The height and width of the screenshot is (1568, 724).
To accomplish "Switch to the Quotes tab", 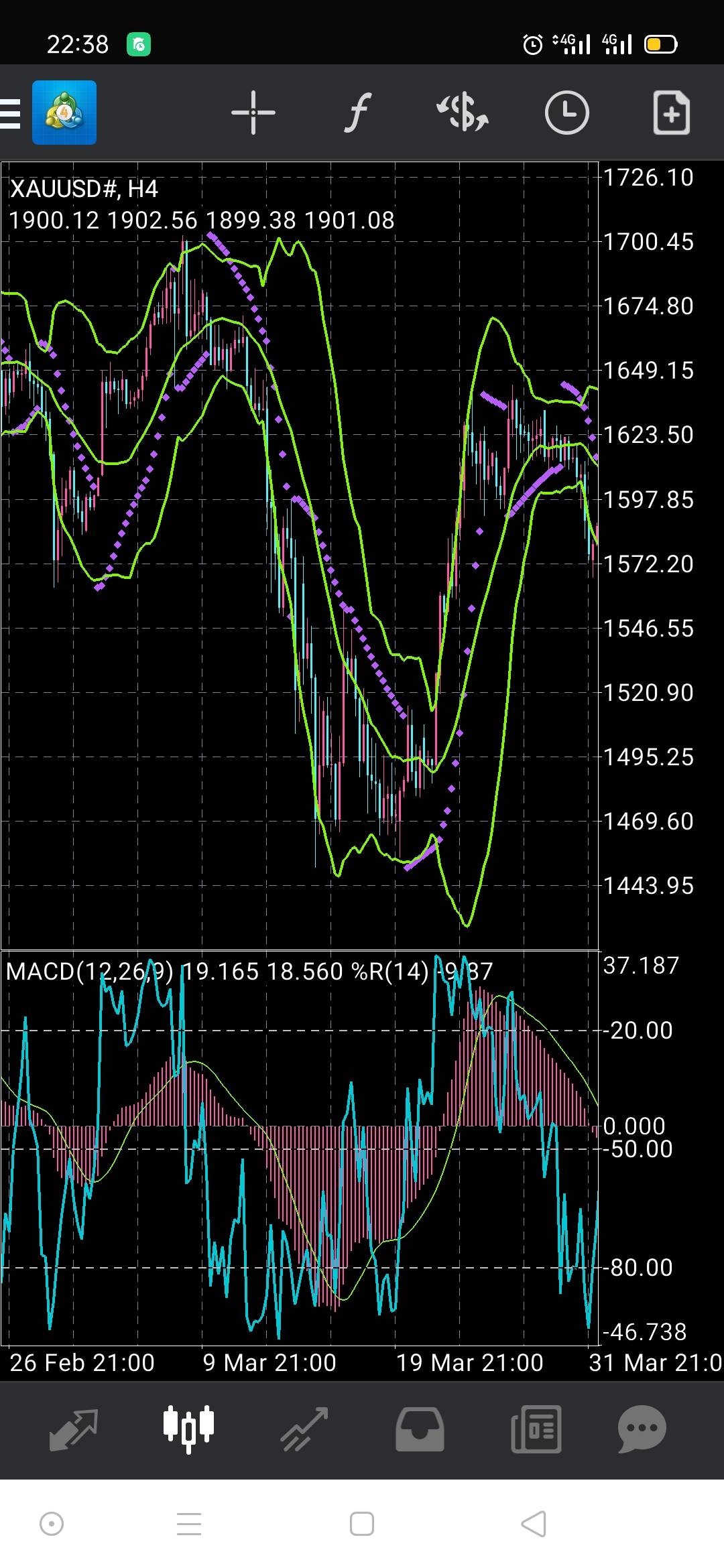I will point(74,1429).
